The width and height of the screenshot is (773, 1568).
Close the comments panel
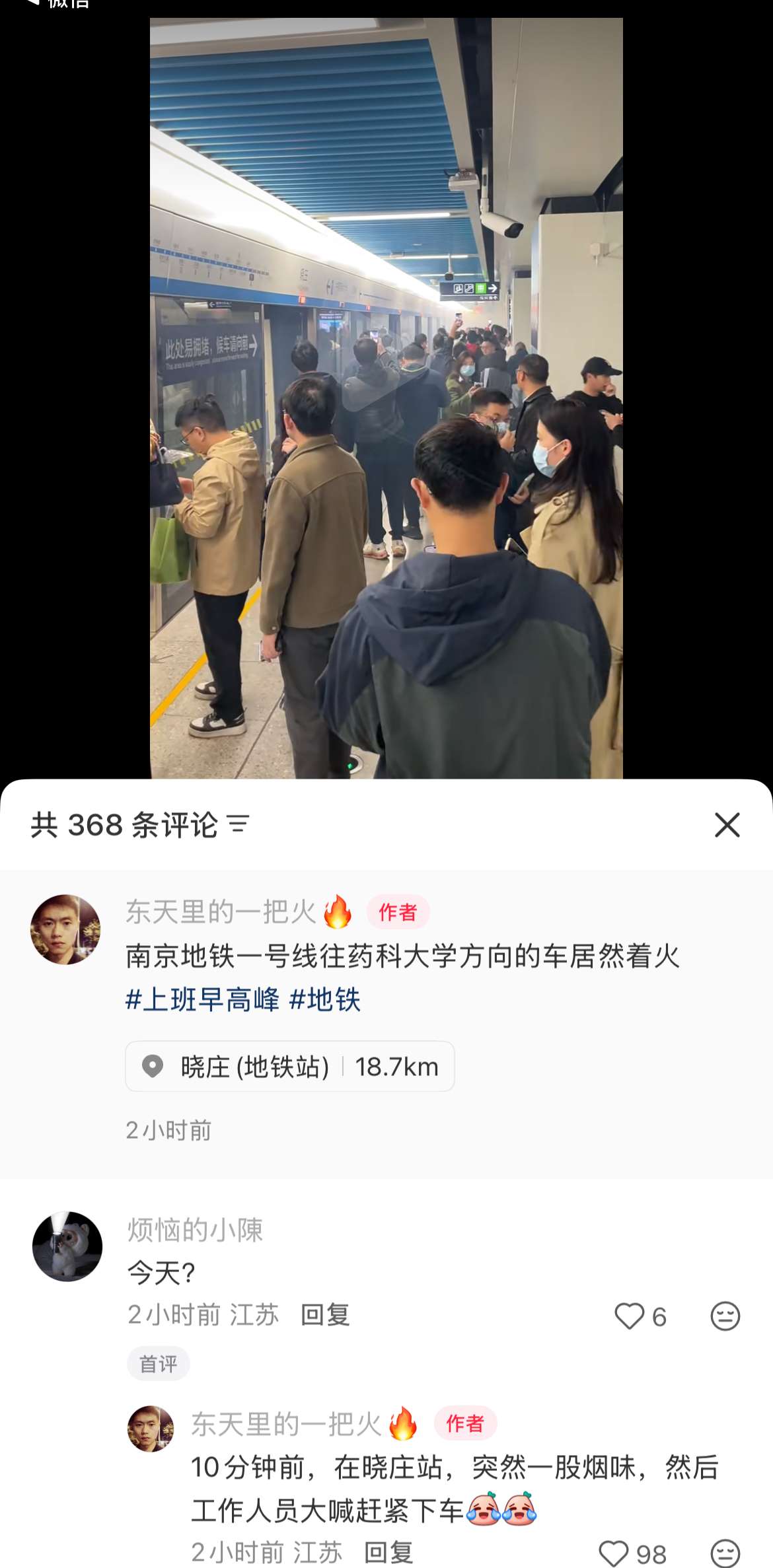(727, 825)
